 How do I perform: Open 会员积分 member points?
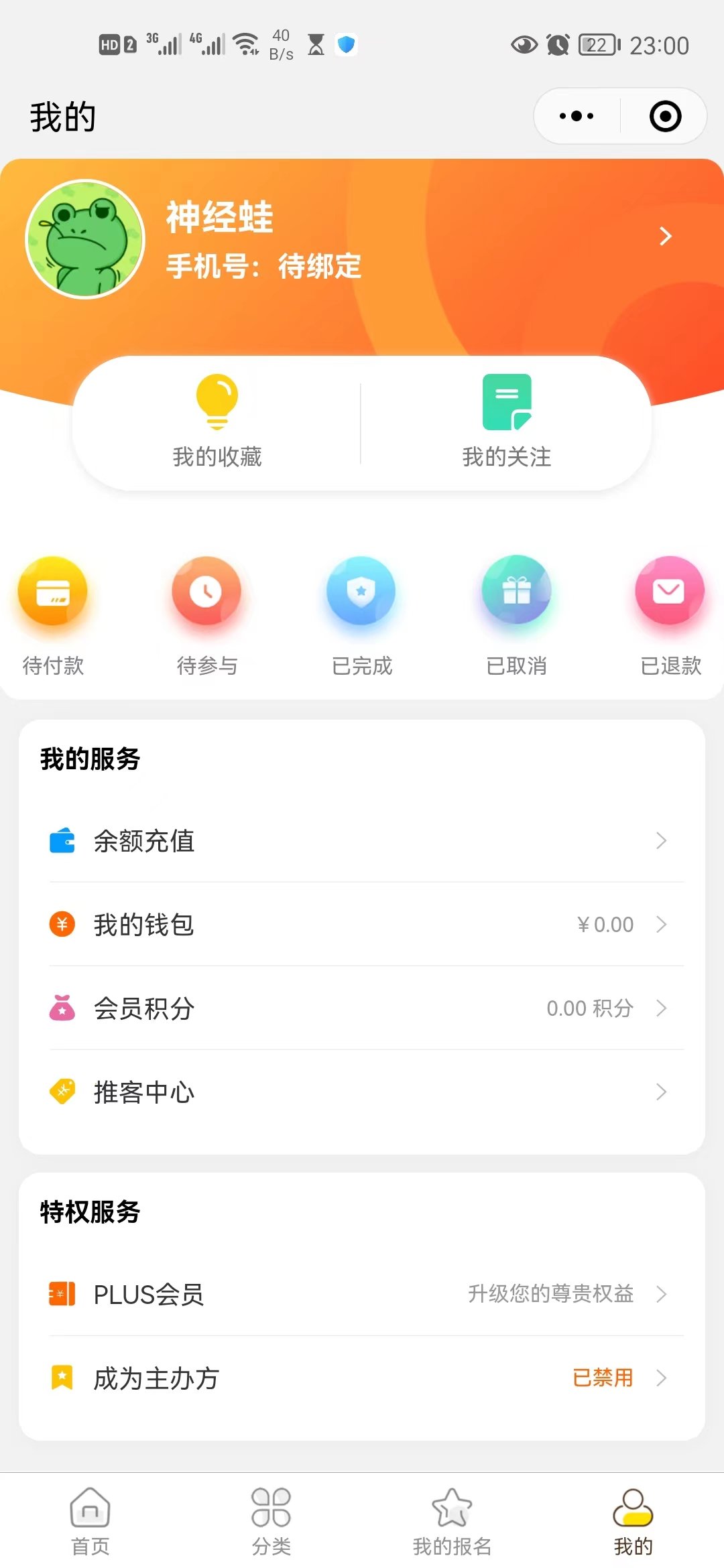click(x=362, y=1008)
